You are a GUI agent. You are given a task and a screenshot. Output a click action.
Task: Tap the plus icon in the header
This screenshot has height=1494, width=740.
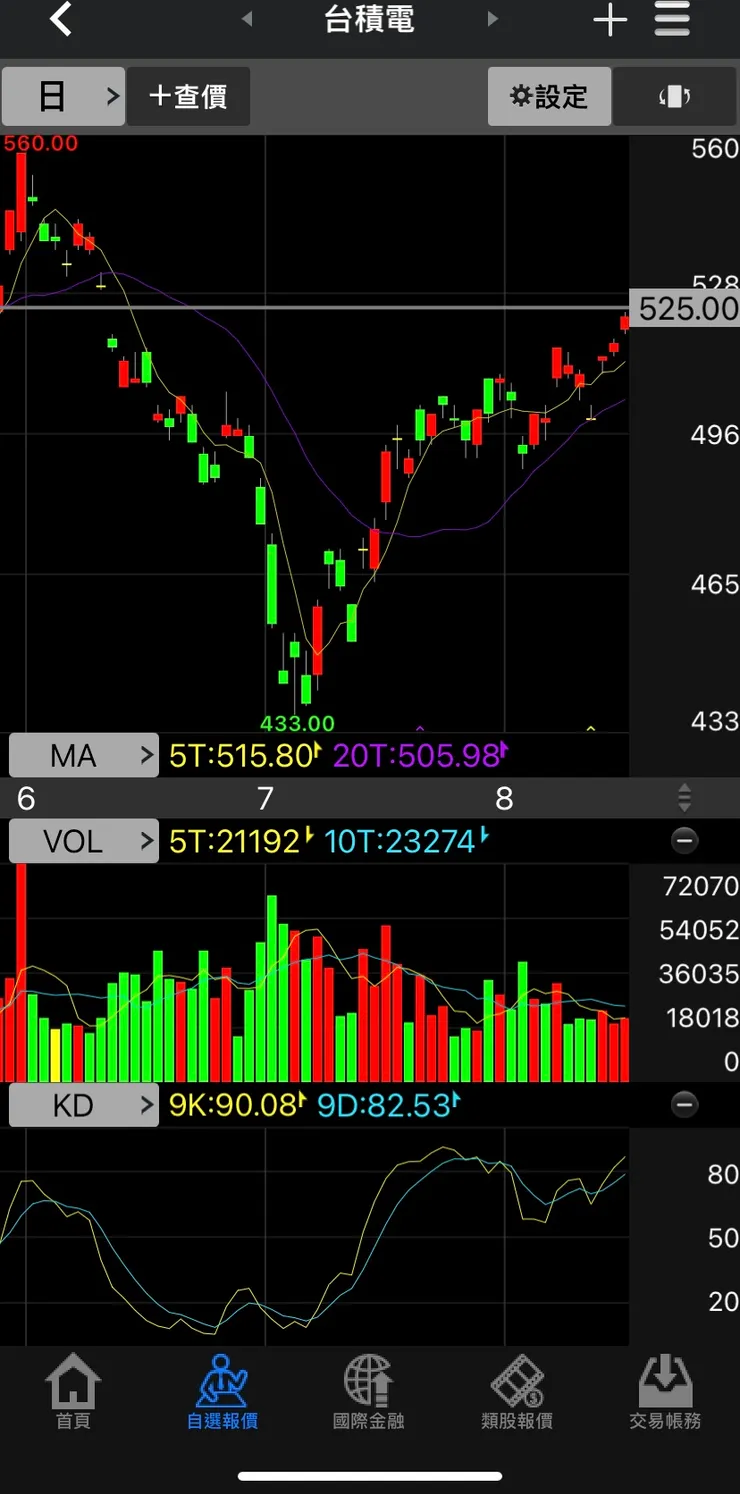tap(610, 20)
